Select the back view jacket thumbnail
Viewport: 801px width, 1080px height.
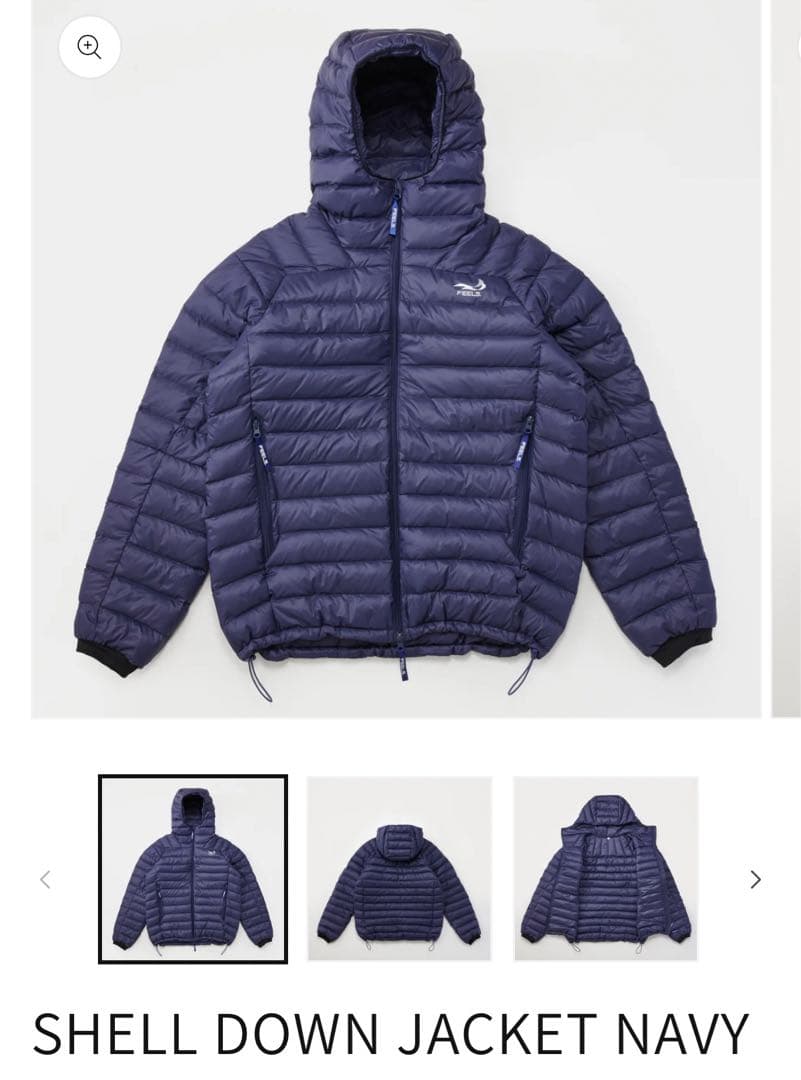point(399,869)
